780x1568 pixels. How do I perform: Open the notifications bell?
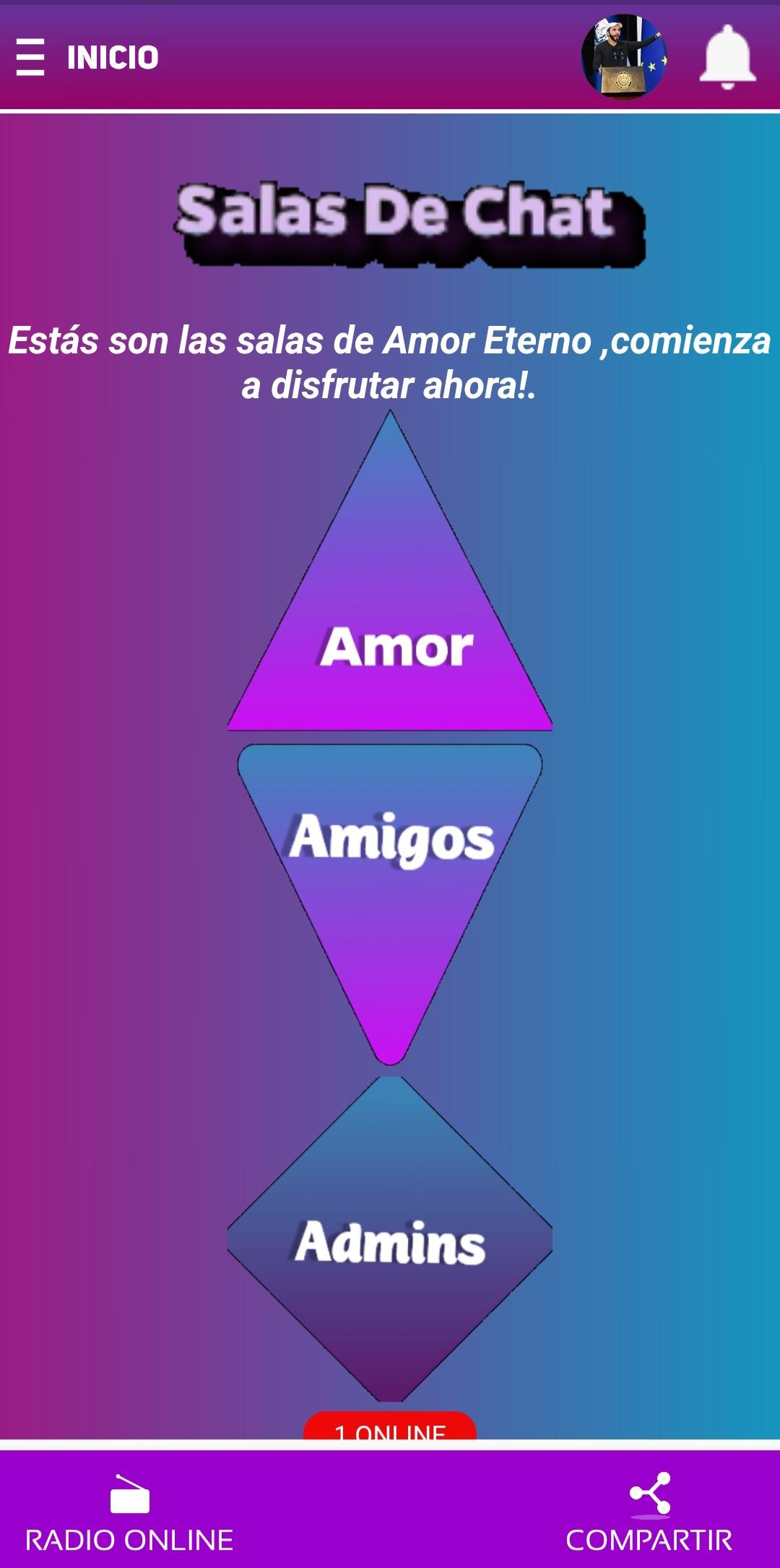pos(727,57)
